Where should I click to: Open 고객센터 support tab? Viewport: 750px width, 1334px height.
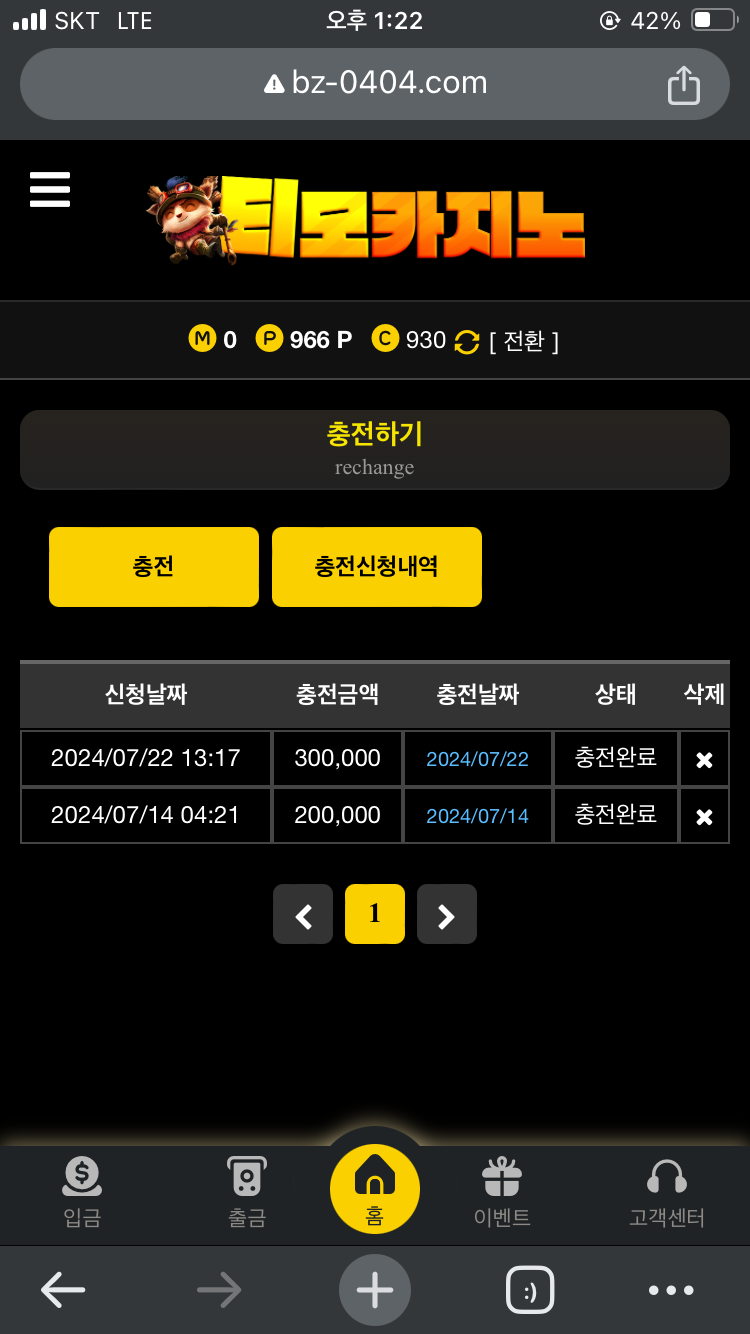tap(667, 1192)
